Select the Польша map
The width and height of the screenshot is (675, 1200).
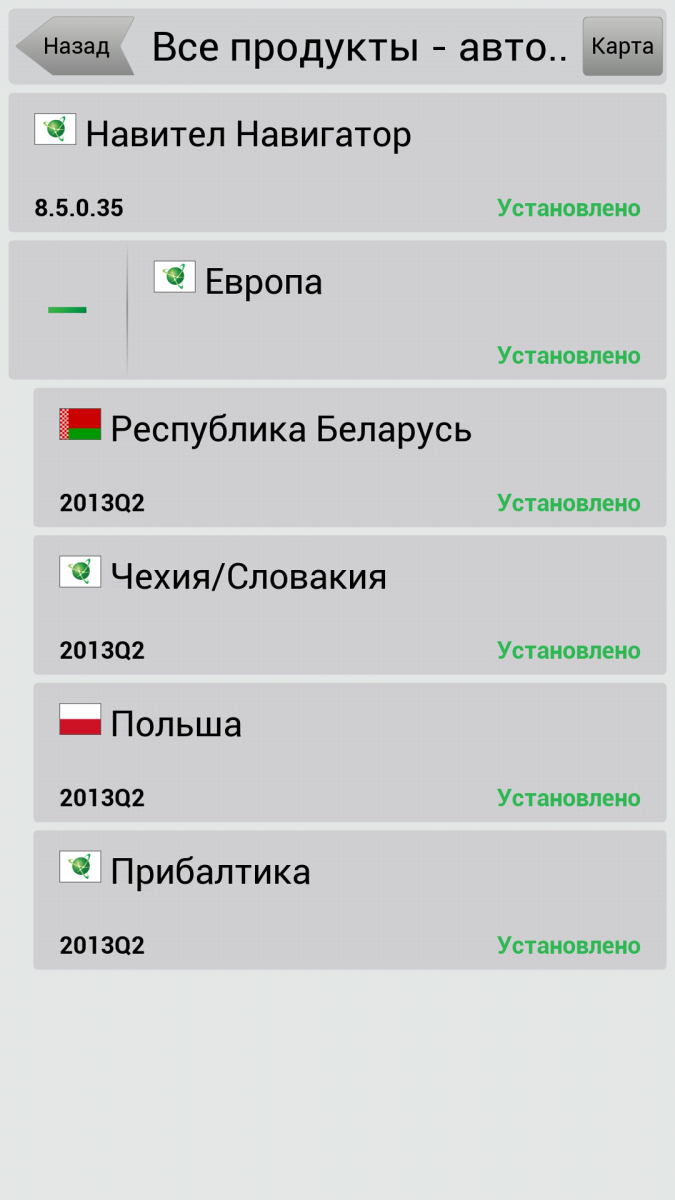click(x=350, y=753)
